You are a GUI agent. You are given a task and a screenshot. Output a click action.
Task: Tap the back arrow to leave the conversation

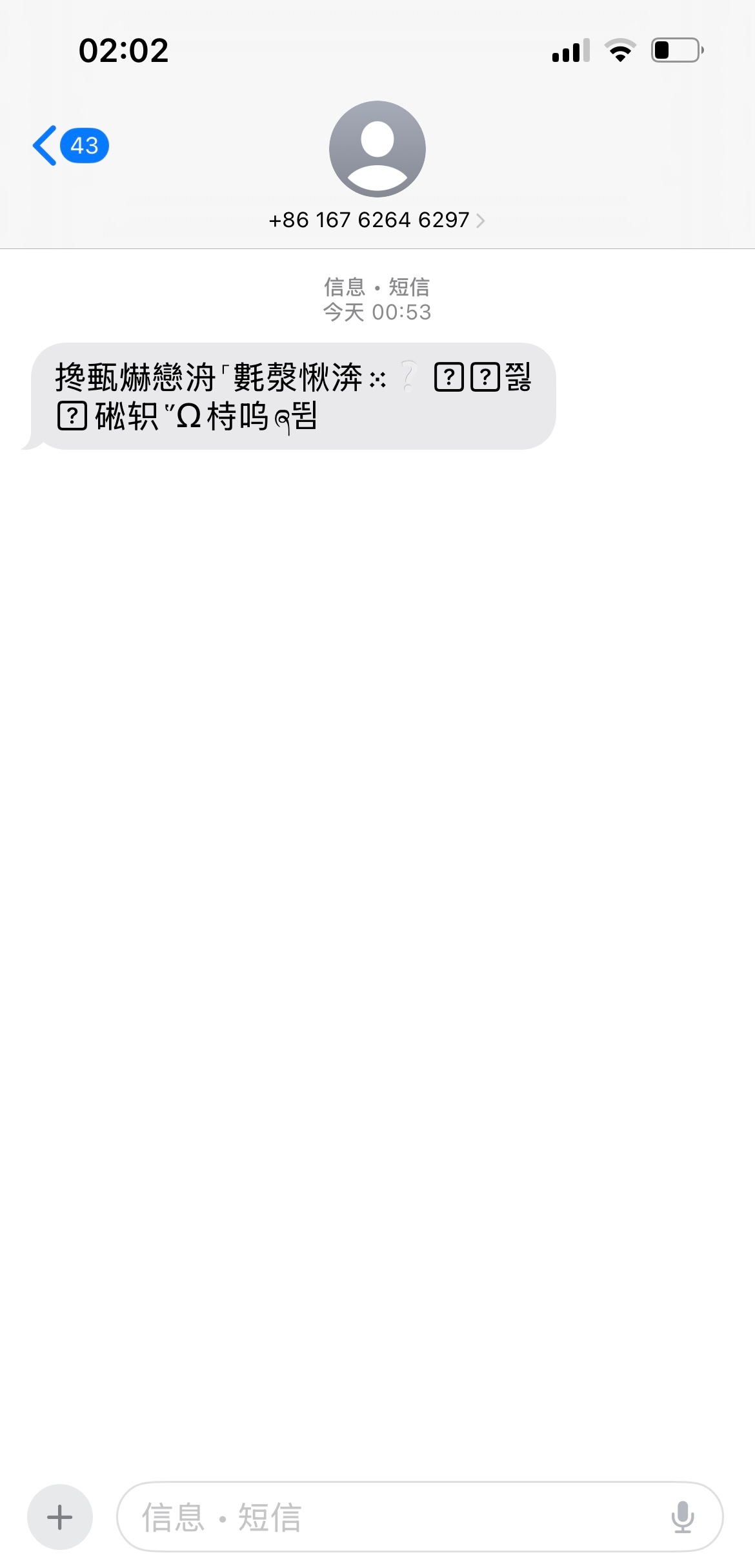(x=44, y=144)
